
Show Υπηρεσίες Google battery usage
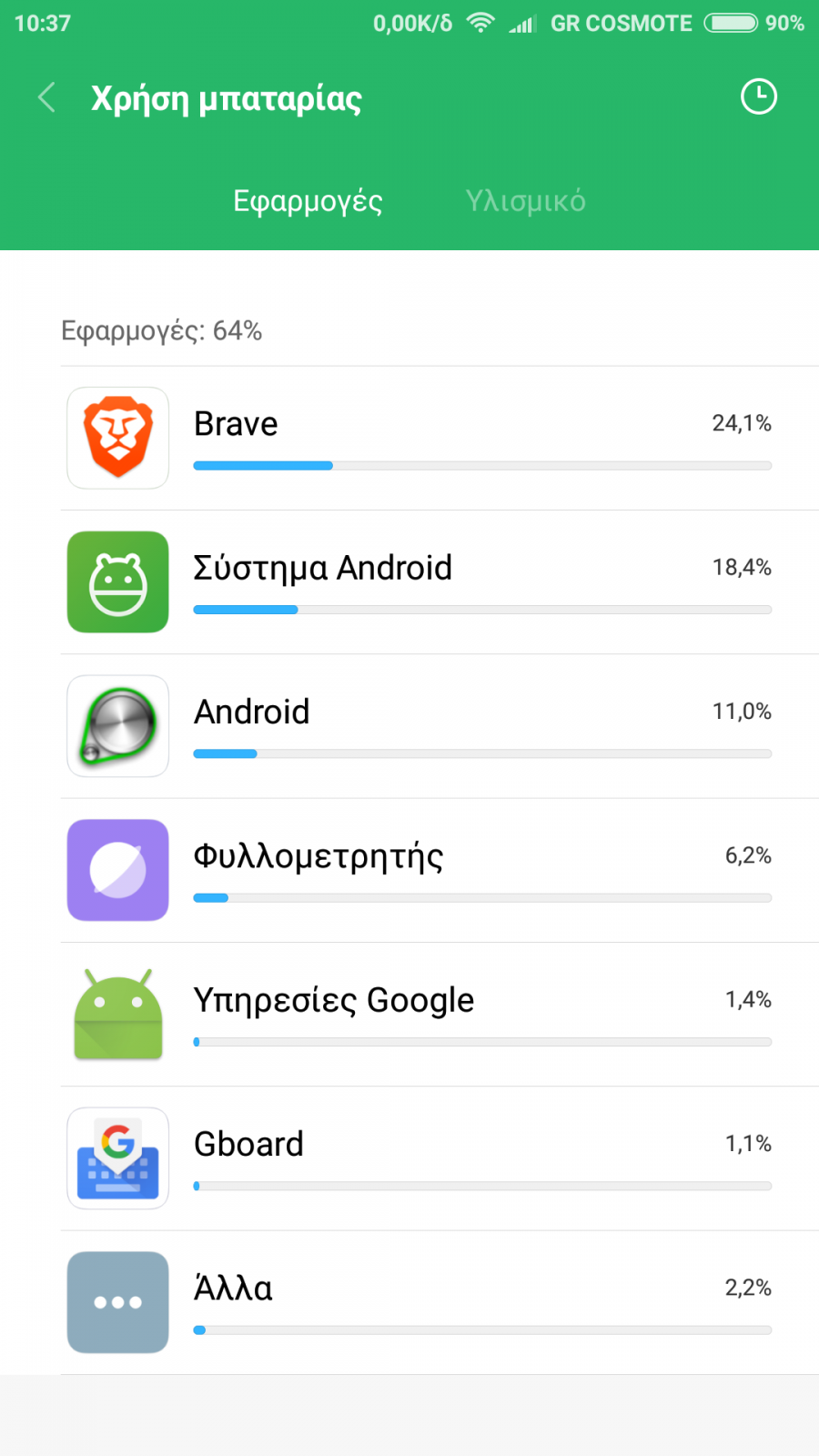(x=440, y=1015)
